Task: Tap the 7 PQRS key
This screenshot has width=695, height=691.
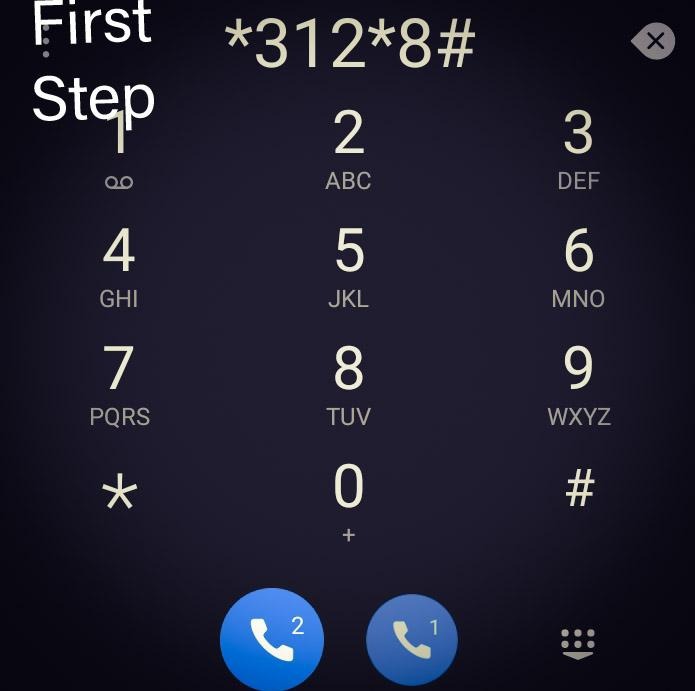Action: (119, 384)
